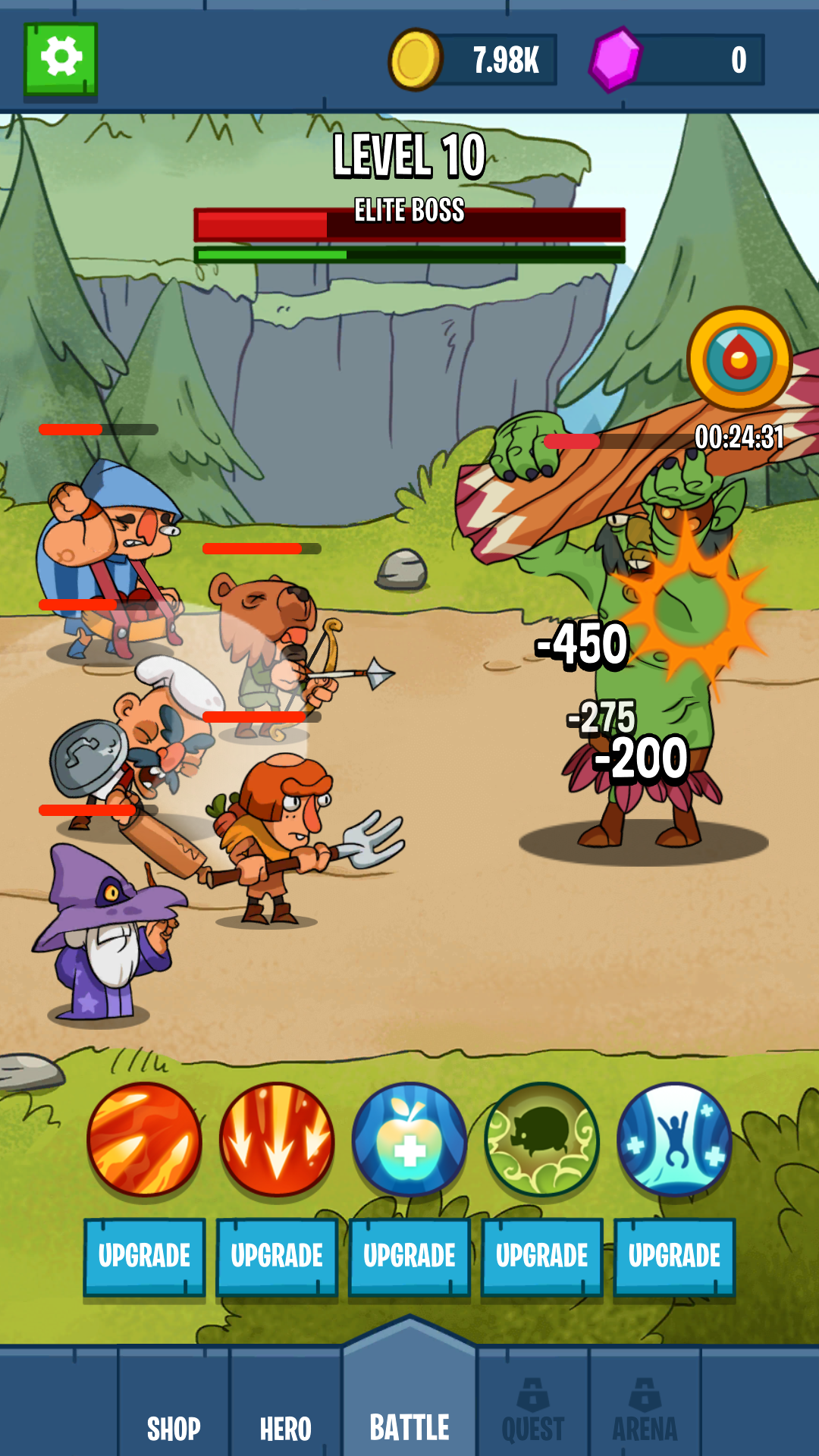Tap the lock on the Quest tab
Image resolution: width=819 pixels, height=1456 pixels.
(532, 1394)
